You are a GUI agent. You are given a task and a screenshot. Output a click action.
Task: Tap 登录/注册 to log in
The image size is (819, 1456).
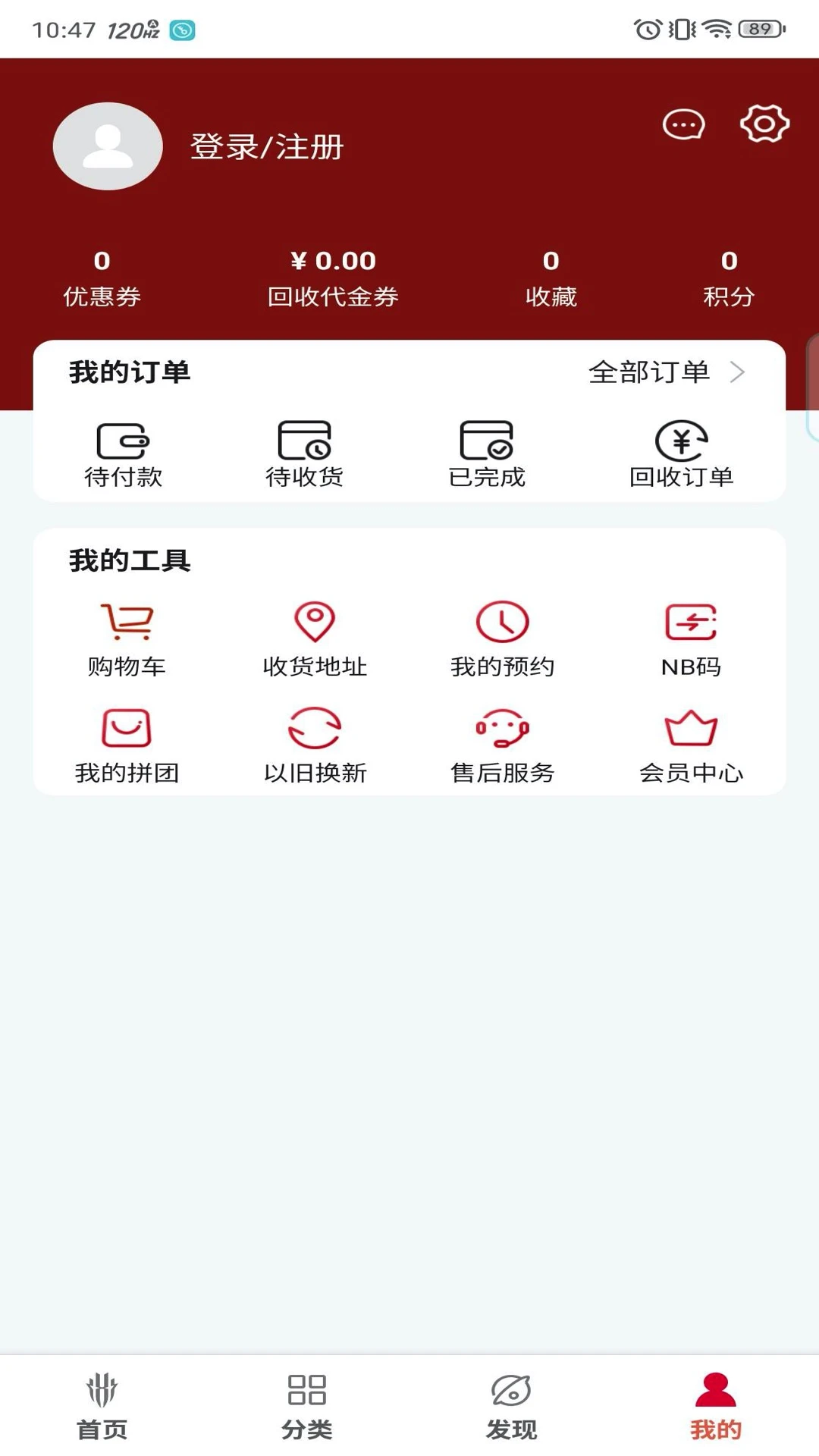[x=267, y=149]
